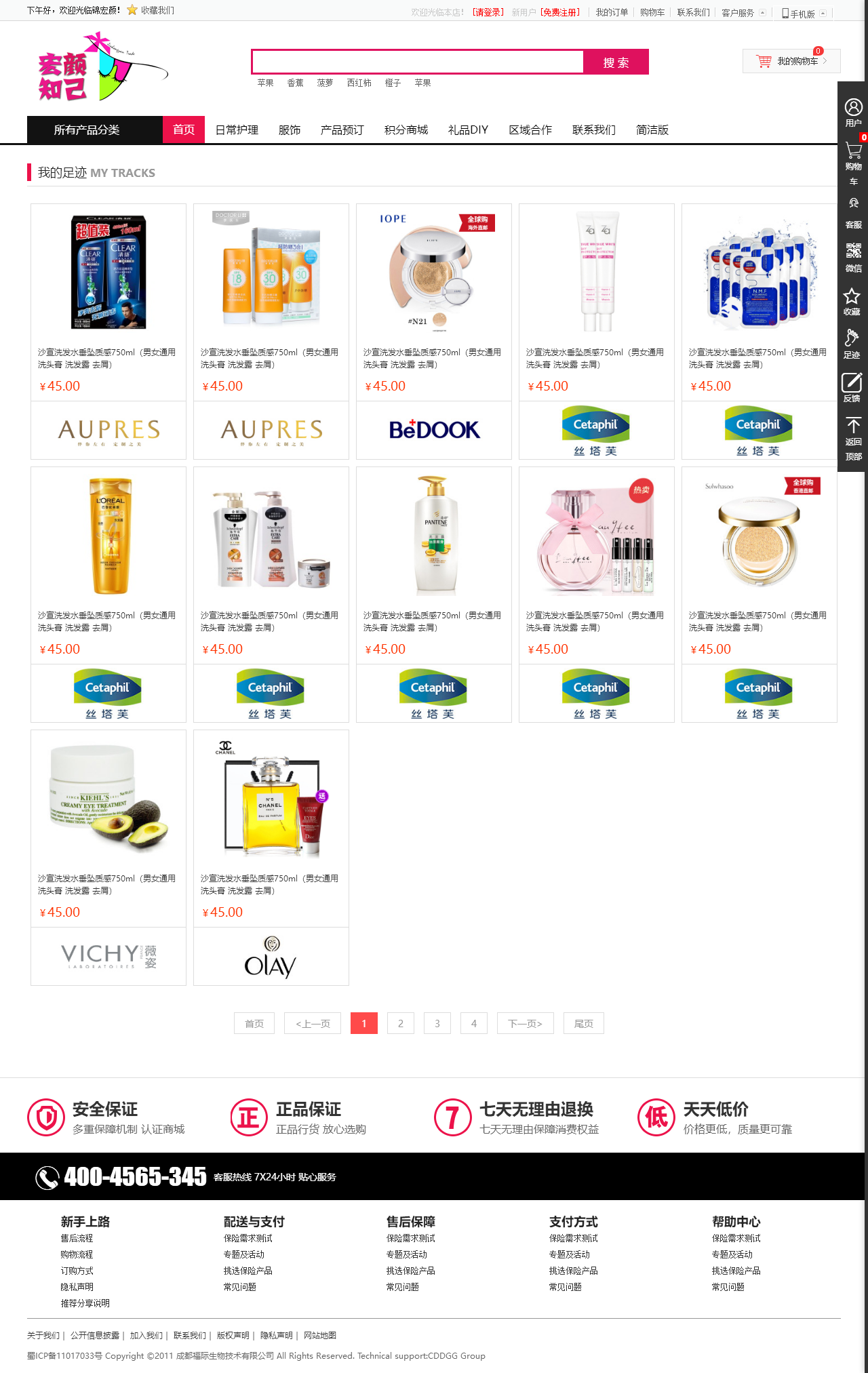Open the 积分商城 nav tab
This screenshot has width=868, height=1373.
(406, 130)
